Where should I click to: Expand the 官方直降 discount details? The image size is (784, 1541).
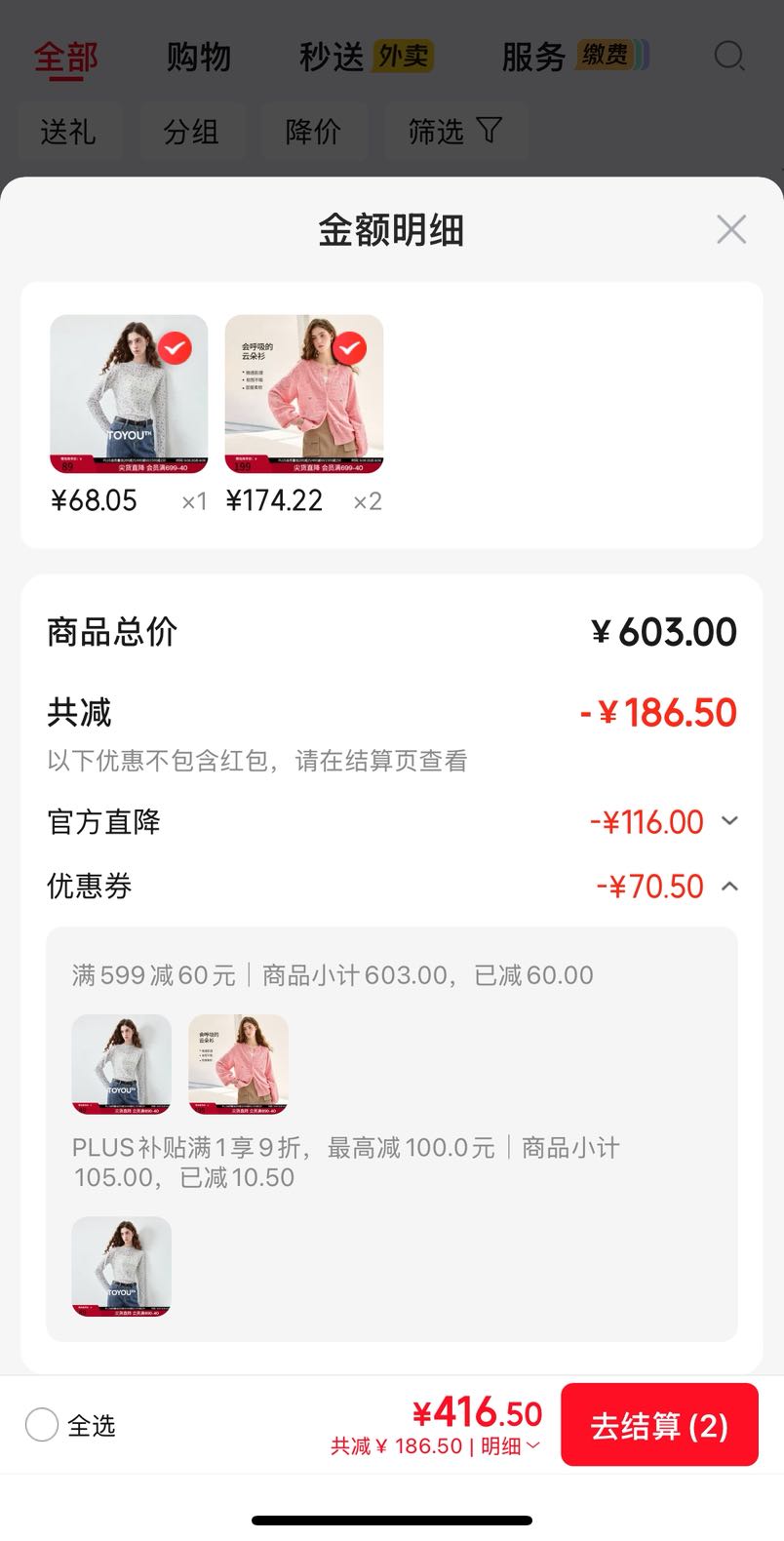click(x=729, y=821)
